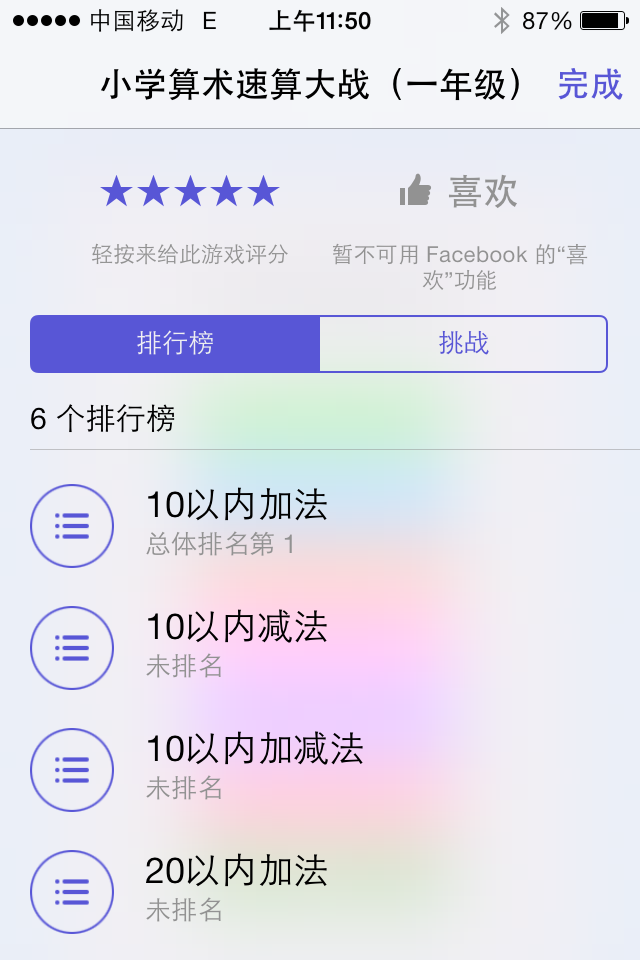The height and width of the screenshot is (960, 640).
Task: Rate this game using the five stars
Action: pyautogui.click(x=190, y=191)
